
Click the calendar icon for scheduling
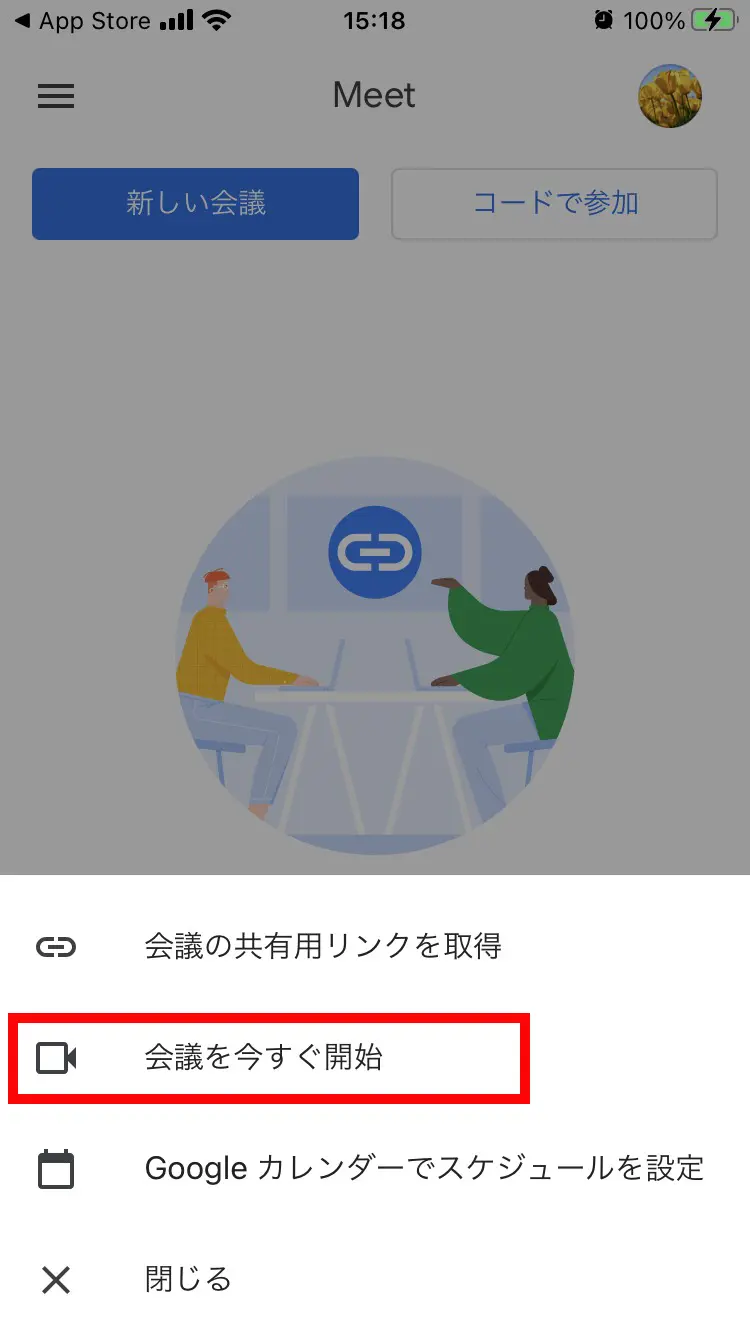click(x=57, y=1168)
